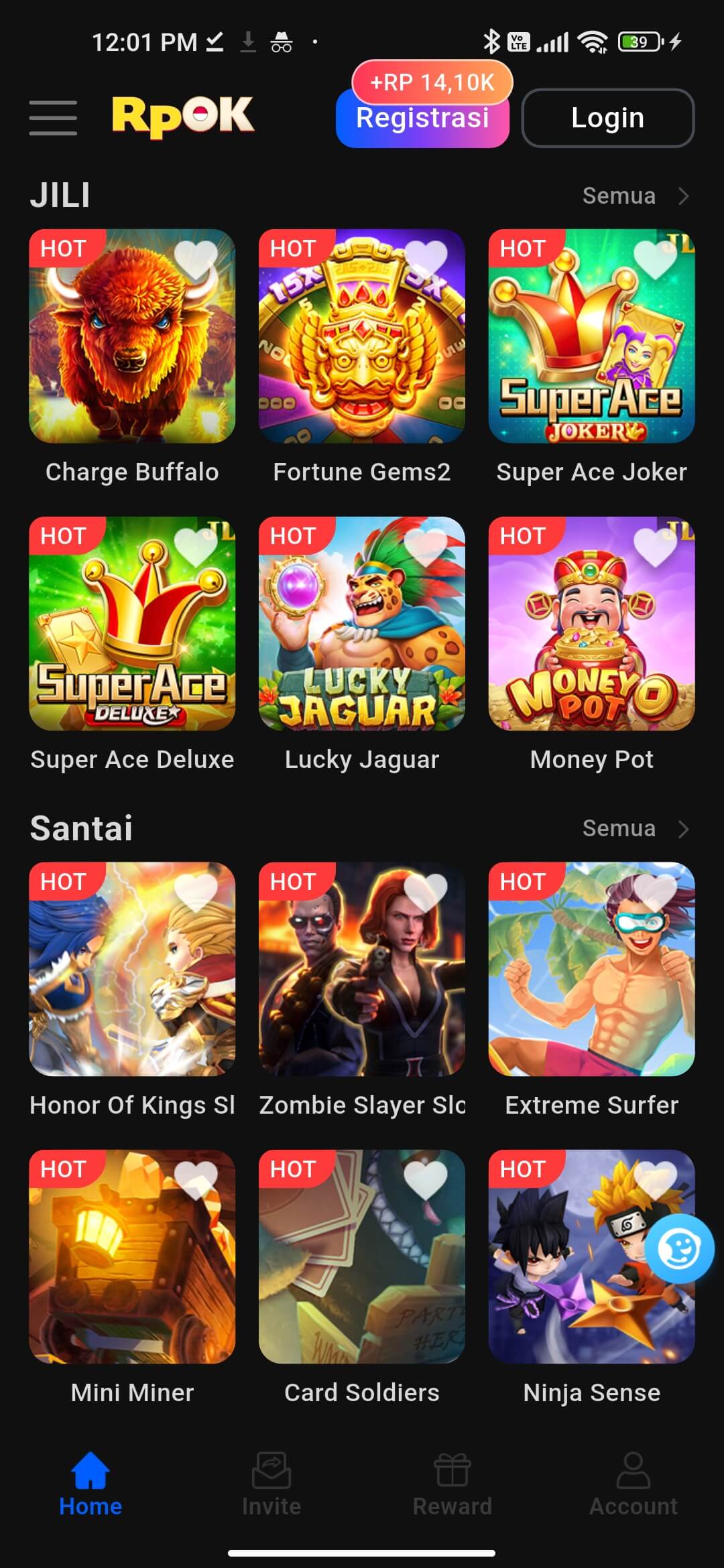Switch to the Reward tab
Screen dimensions: 724x1568
coord(452,1484)
